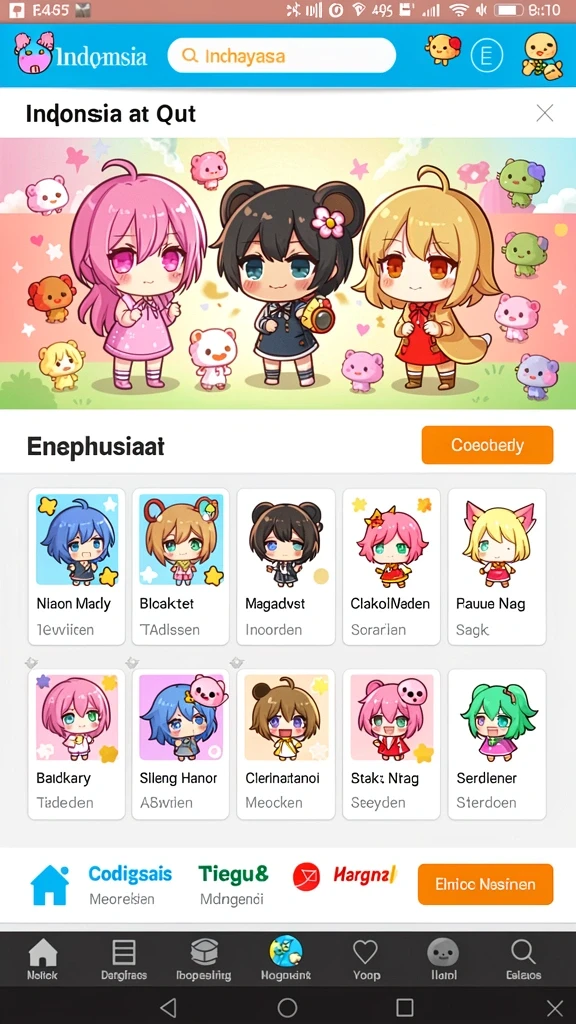Tap the system back button
The width and height of the screenshot is (576, 1024).
coord(168,1007)
